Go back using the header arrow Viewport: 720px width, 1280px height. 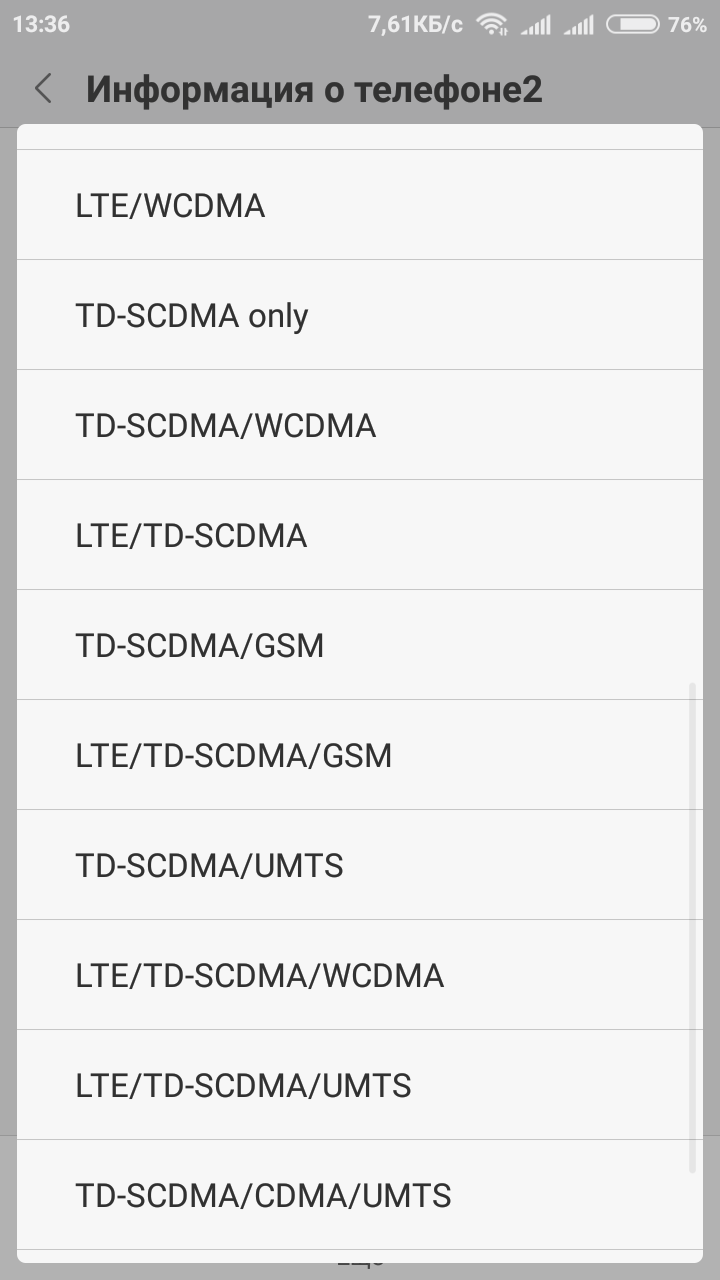43,89
